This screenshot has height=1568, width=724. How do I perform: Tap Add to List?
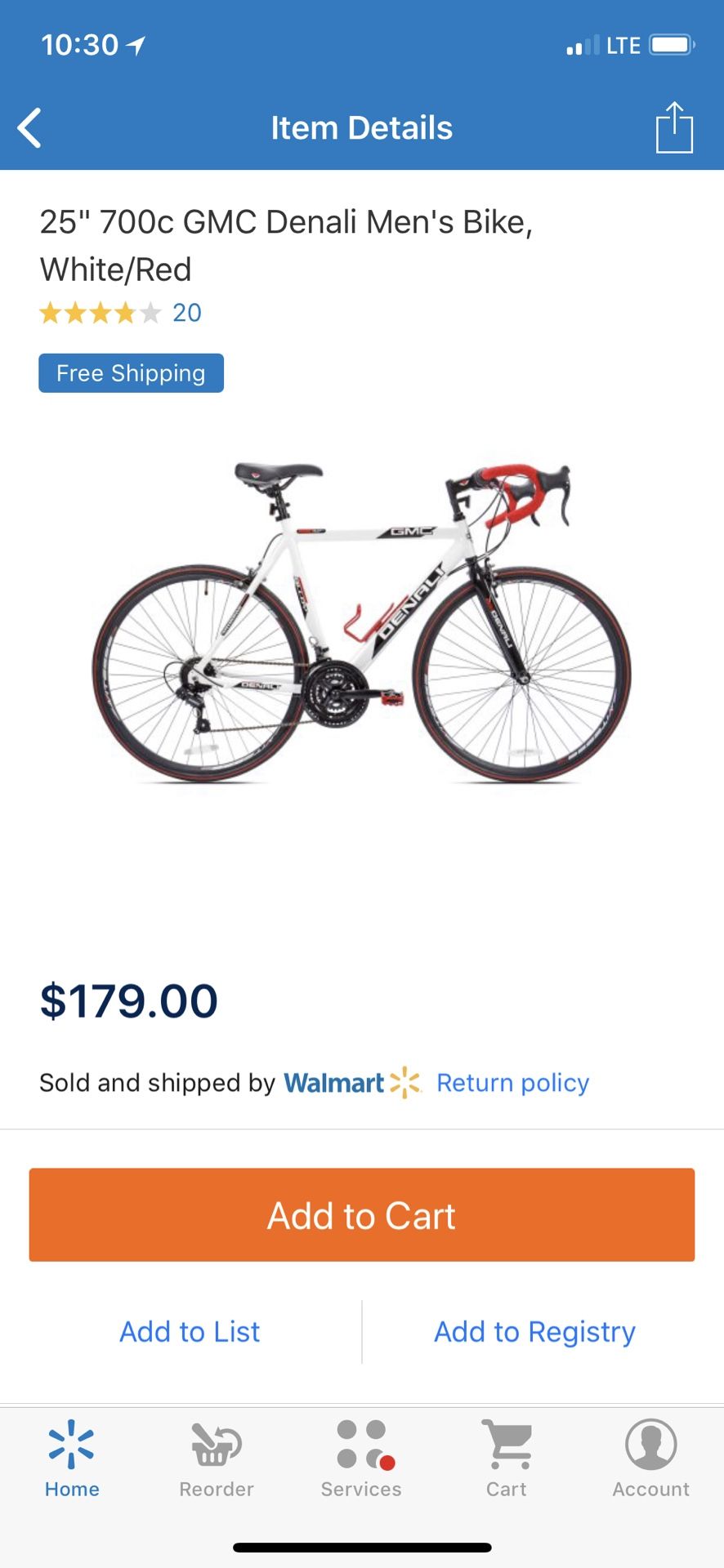click(x=190, y=1332)
